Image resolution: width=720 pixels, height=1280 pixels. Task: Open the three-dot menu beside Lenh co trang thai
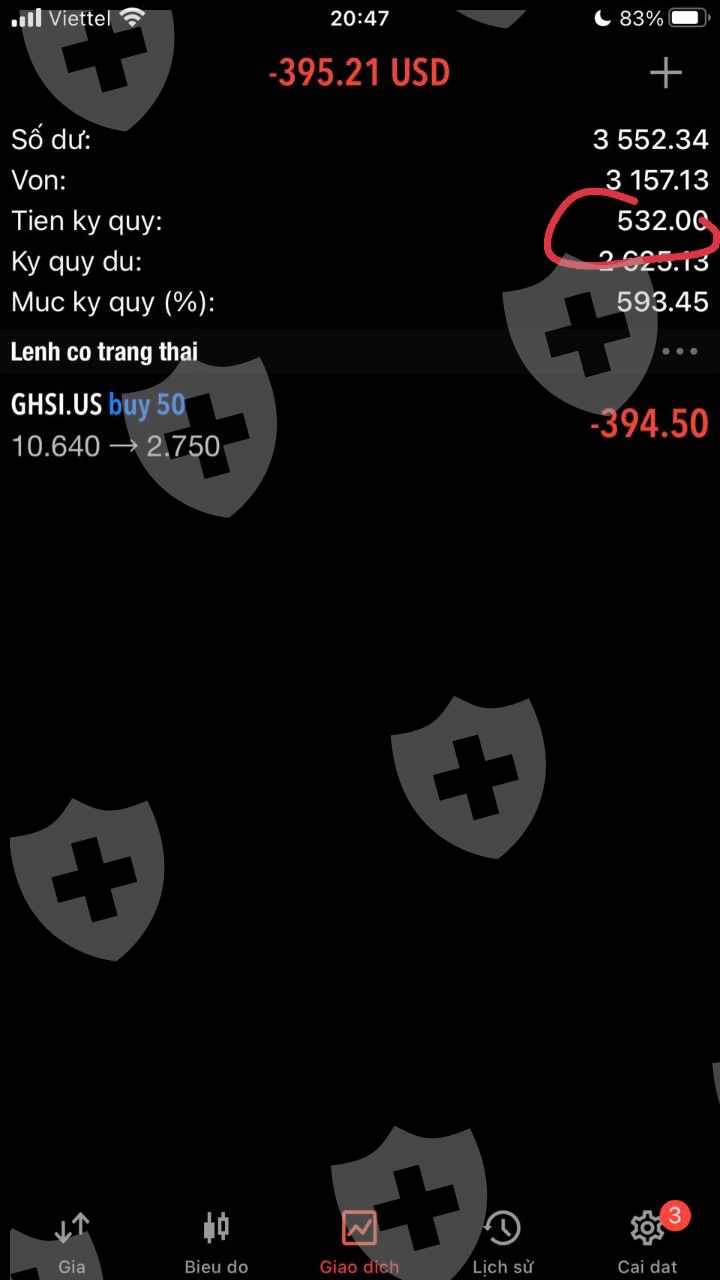tap(680, 351)
